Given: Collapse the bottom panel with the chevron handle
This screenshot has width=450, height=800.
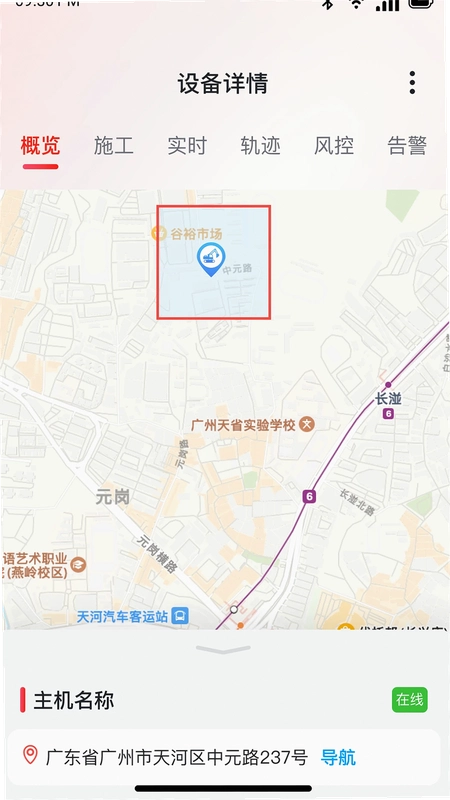Looking at the screenshot, I should 223,649.
